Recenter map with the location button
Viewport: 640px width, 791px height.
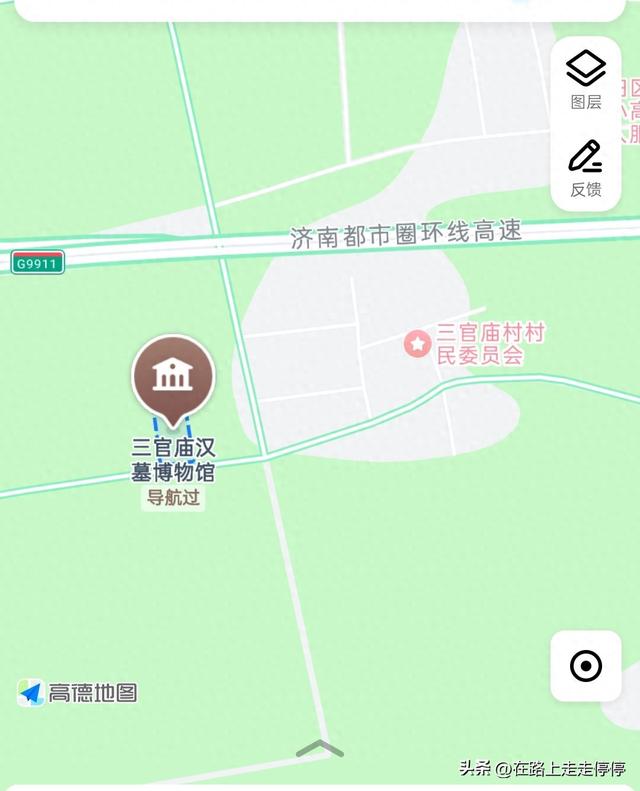[586, 666]
